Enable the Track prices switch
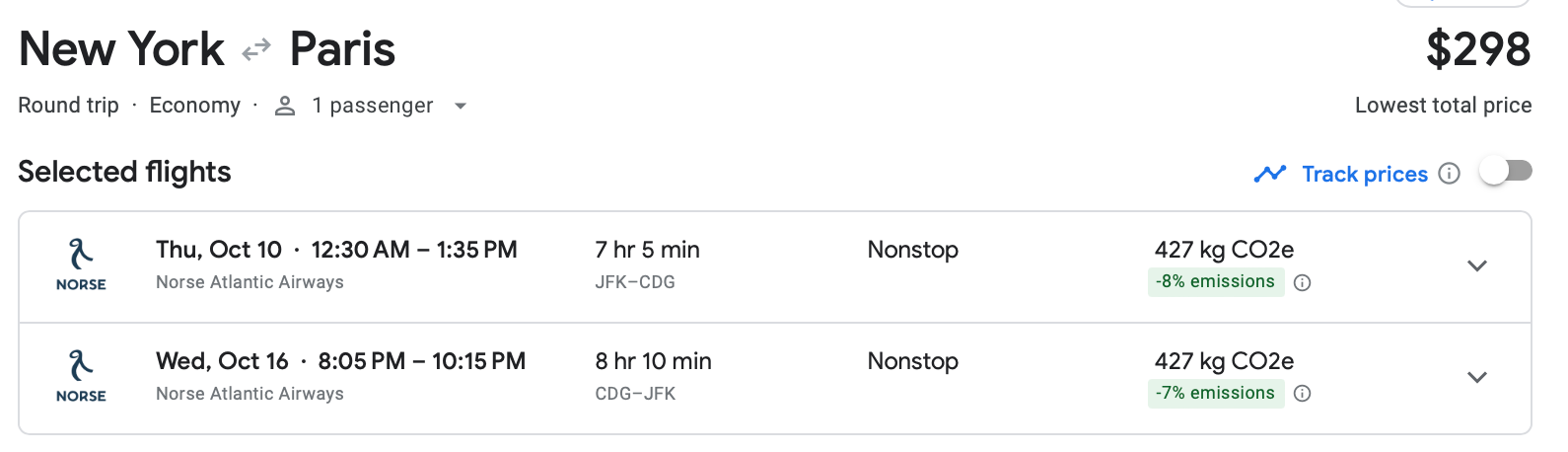The image size is (1568, 452). click(1505, 172)
